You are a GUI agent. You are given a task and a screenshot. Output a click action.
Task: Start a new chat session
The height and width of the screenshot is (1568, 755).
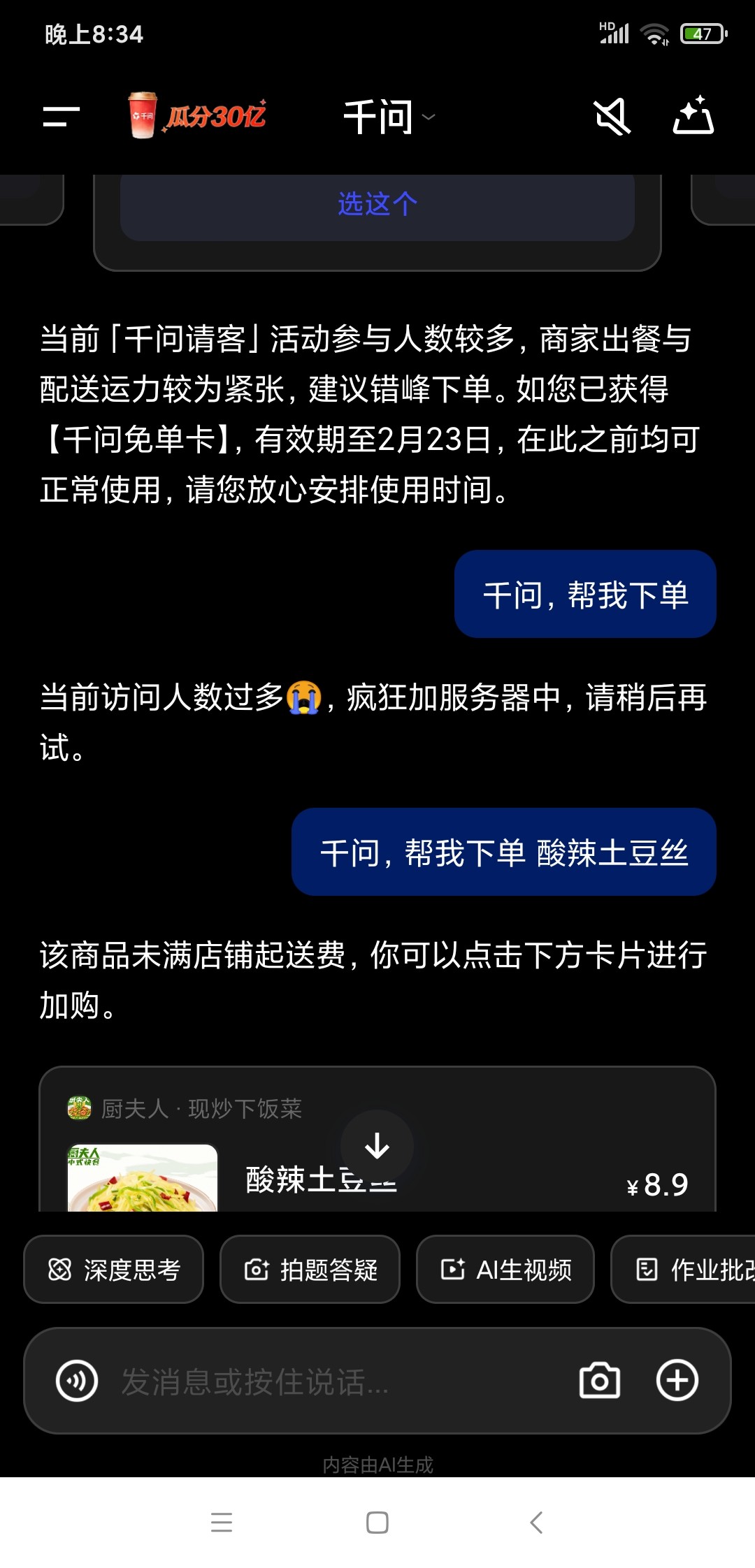click(x=693, y=116)
